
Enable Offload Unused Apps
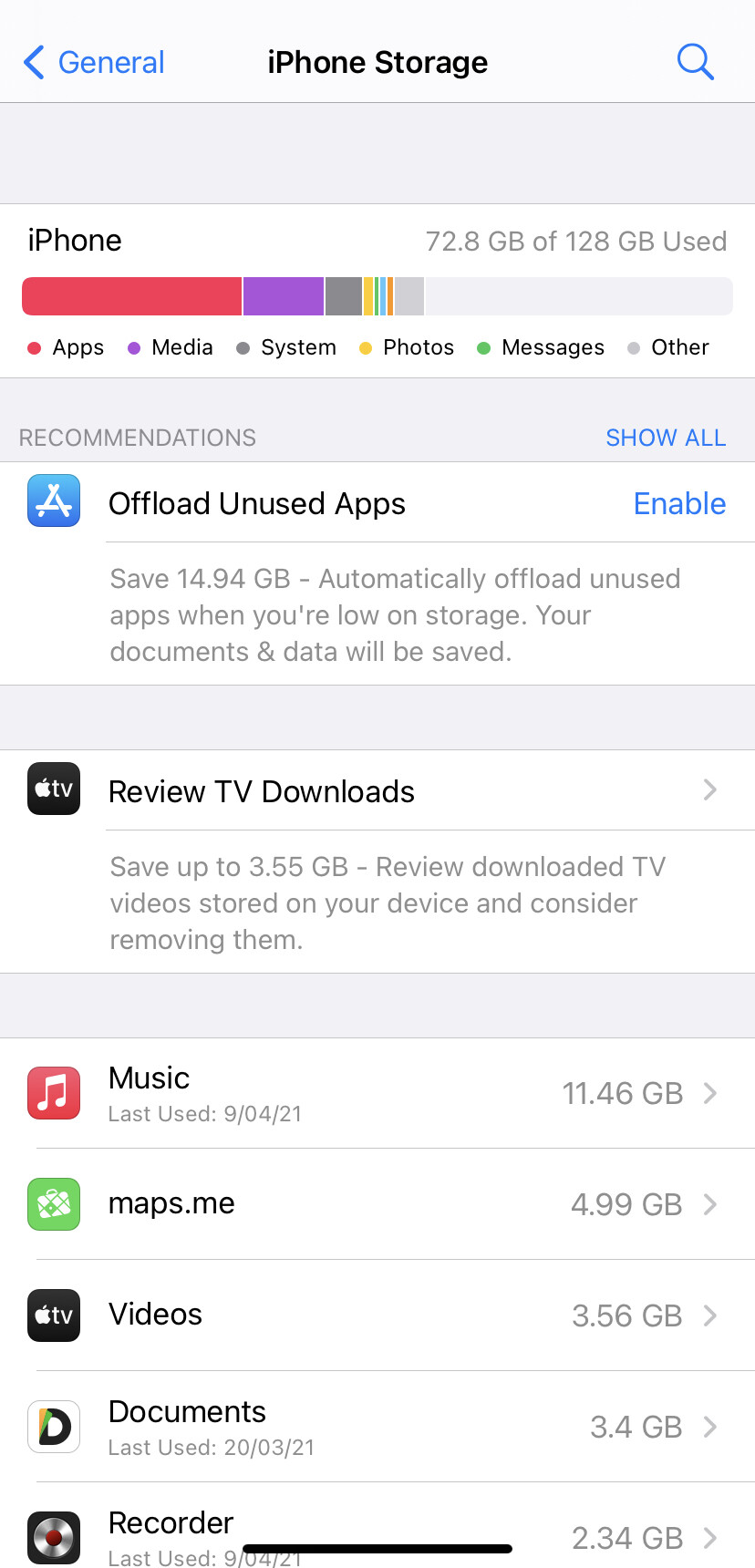[x=679, y=503]
